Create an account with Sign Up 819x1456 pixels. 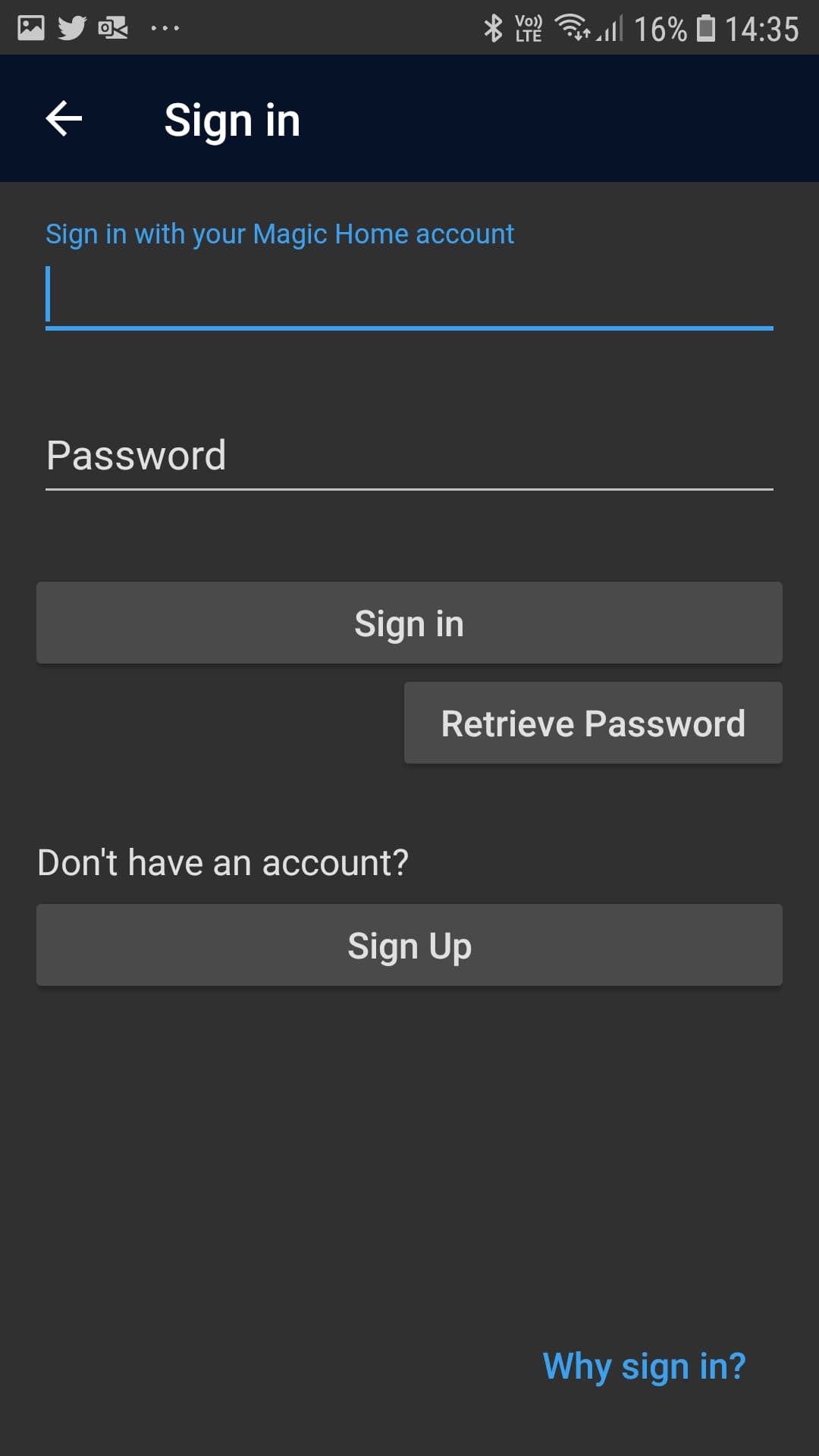tap(409, 946)
